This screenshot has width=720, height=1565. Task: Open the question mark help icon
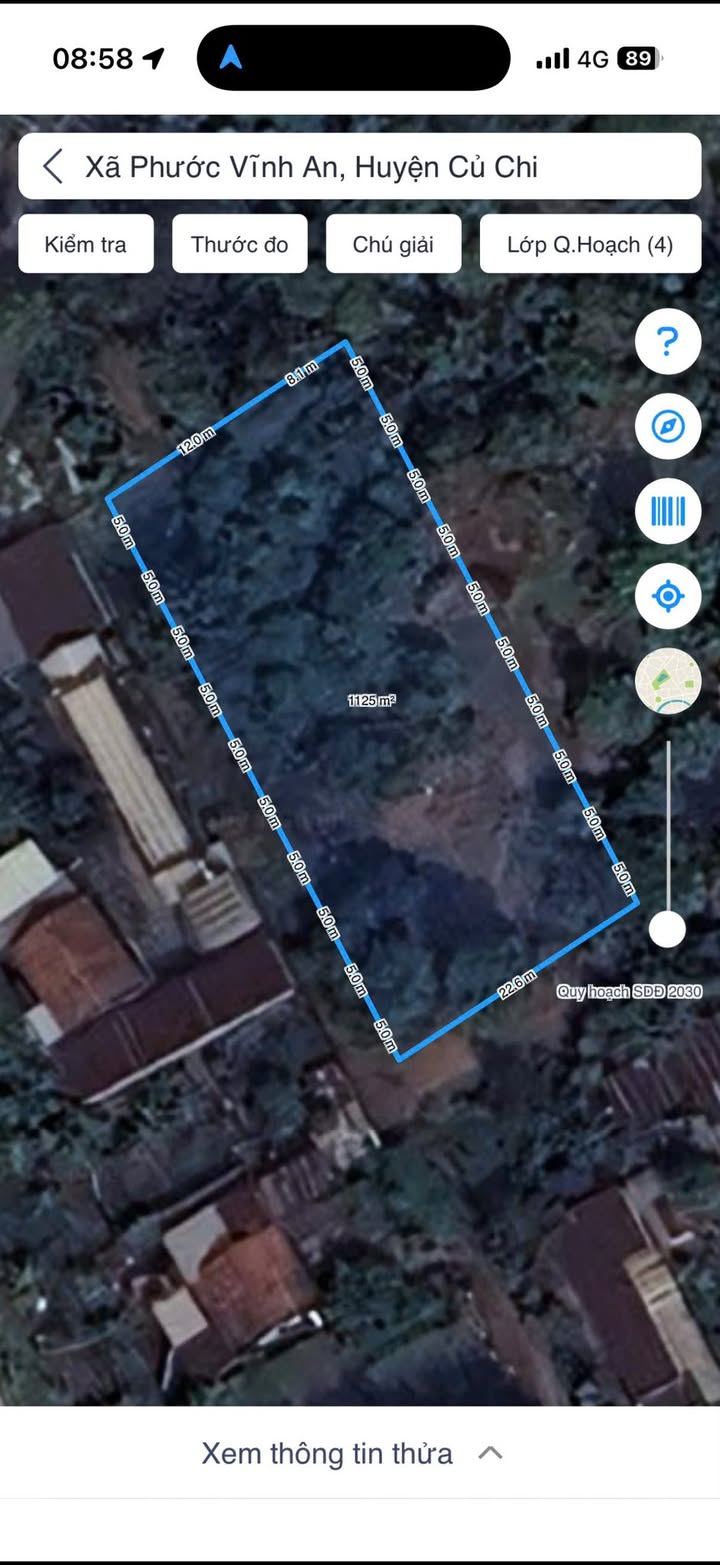tap(668, 342)
